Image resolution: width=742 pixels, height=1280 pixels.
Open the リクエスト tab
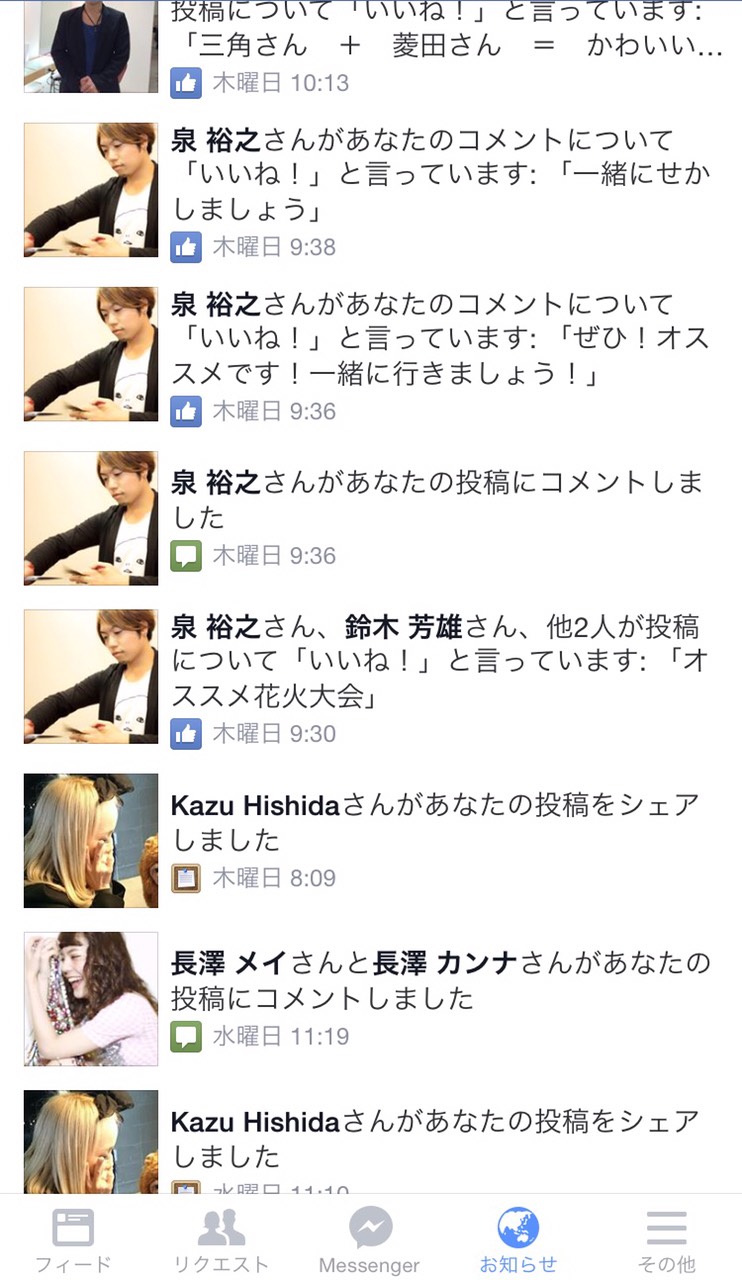point(221,1240)
